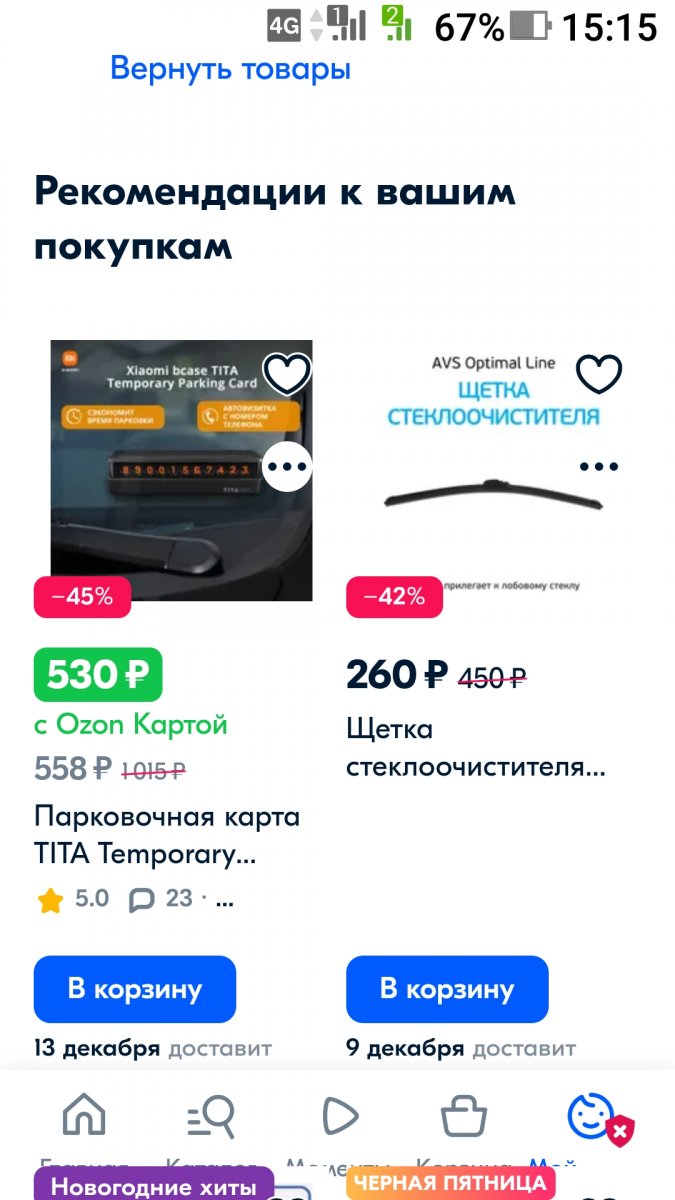Go to the Главная home tab
The width and height of the screenshot is (675, 1200).
tap(84, 1118)
